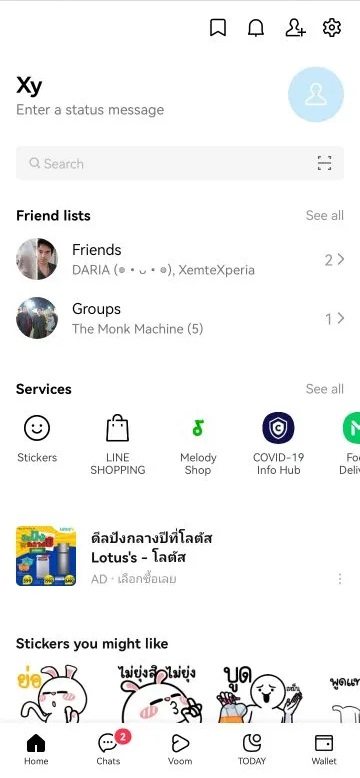Open the Lotus's ad options menu
This screenshot has width=360, height=778.
[340, 579]
